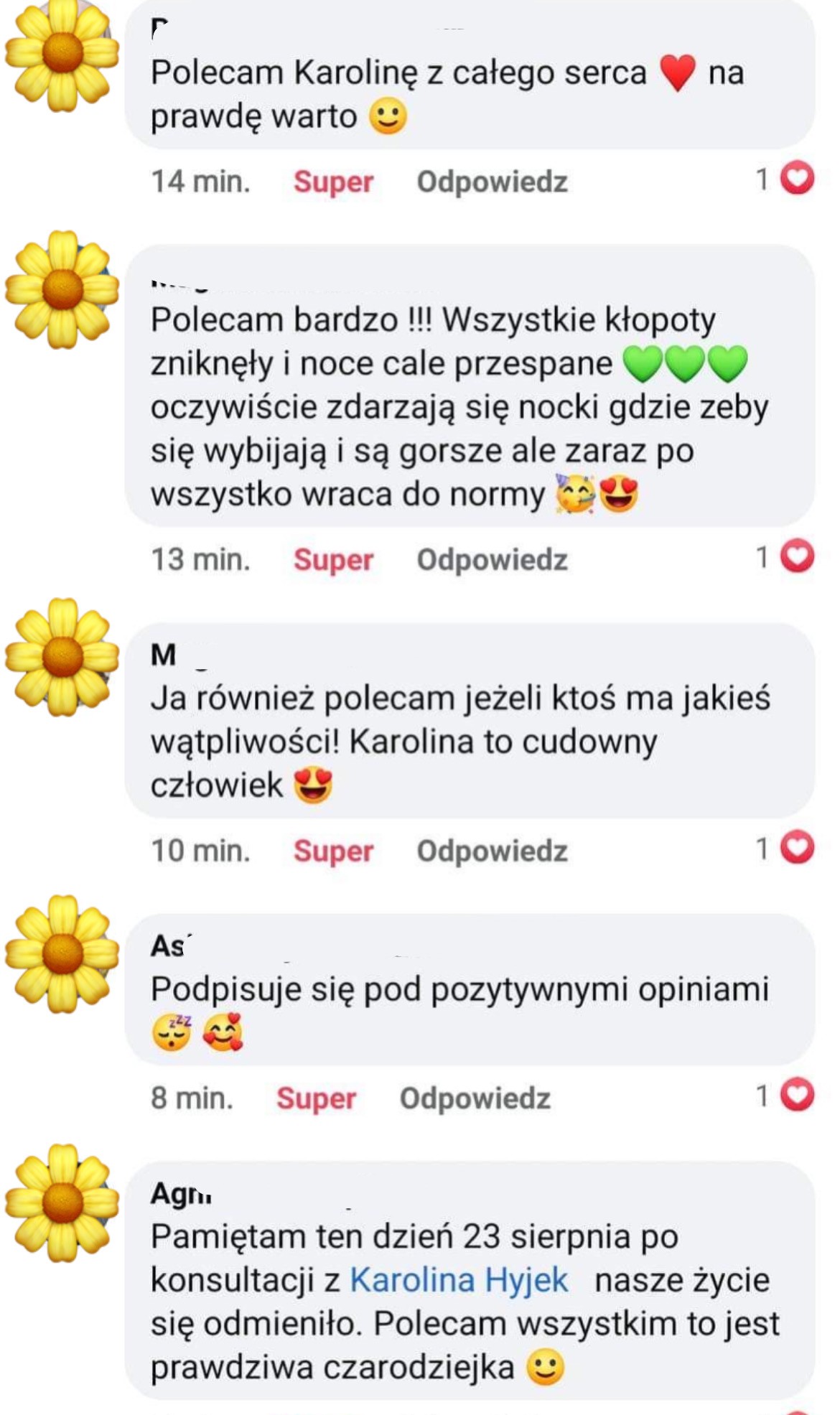
Task: Toggle the Super reaction on the 8 min comment
Action: click(316, 1097)
